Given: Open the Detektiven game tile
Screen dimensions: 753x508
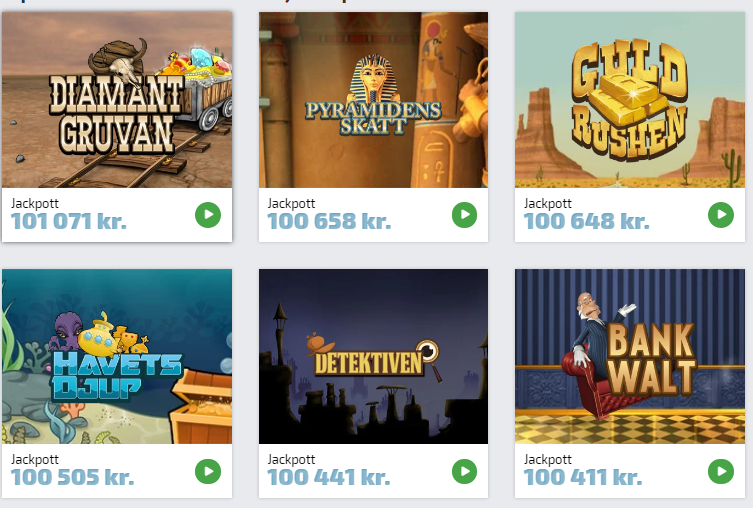Looking at the screenshot, I should point(373,357).
